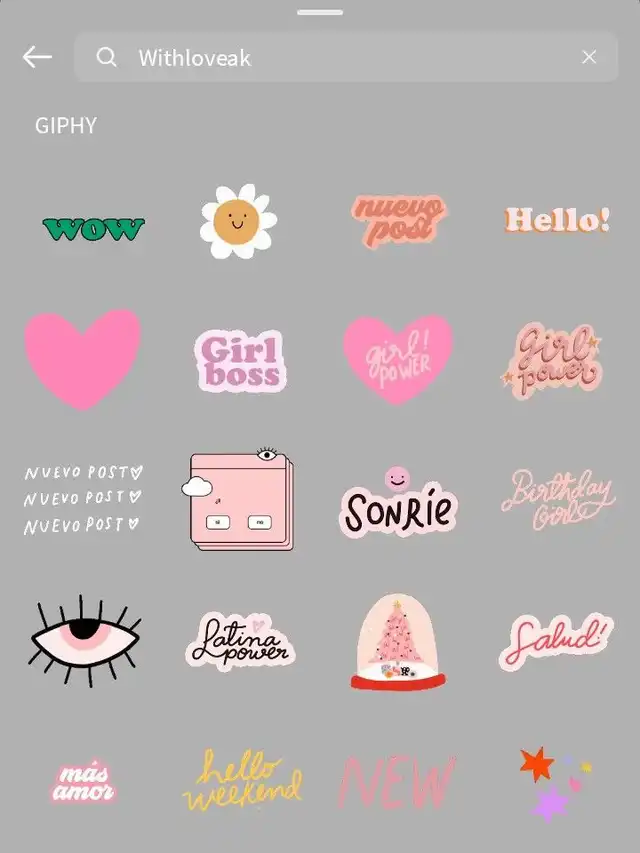The image size is (640, 853).
Task: Tap the Withloveak search field
Action: (340, 57)
